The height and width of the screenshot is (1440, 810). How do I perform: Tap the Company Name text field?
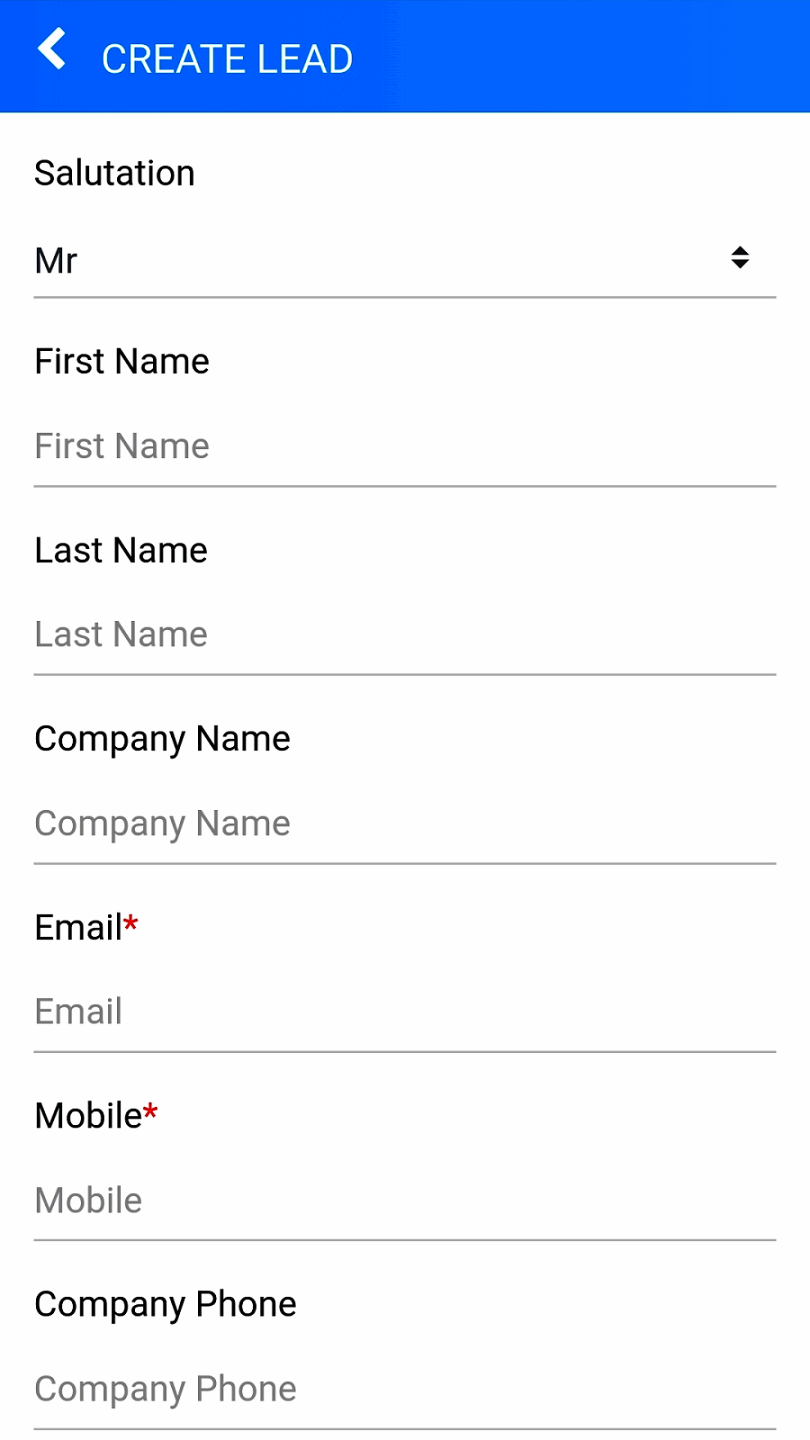tap(404, 823)
